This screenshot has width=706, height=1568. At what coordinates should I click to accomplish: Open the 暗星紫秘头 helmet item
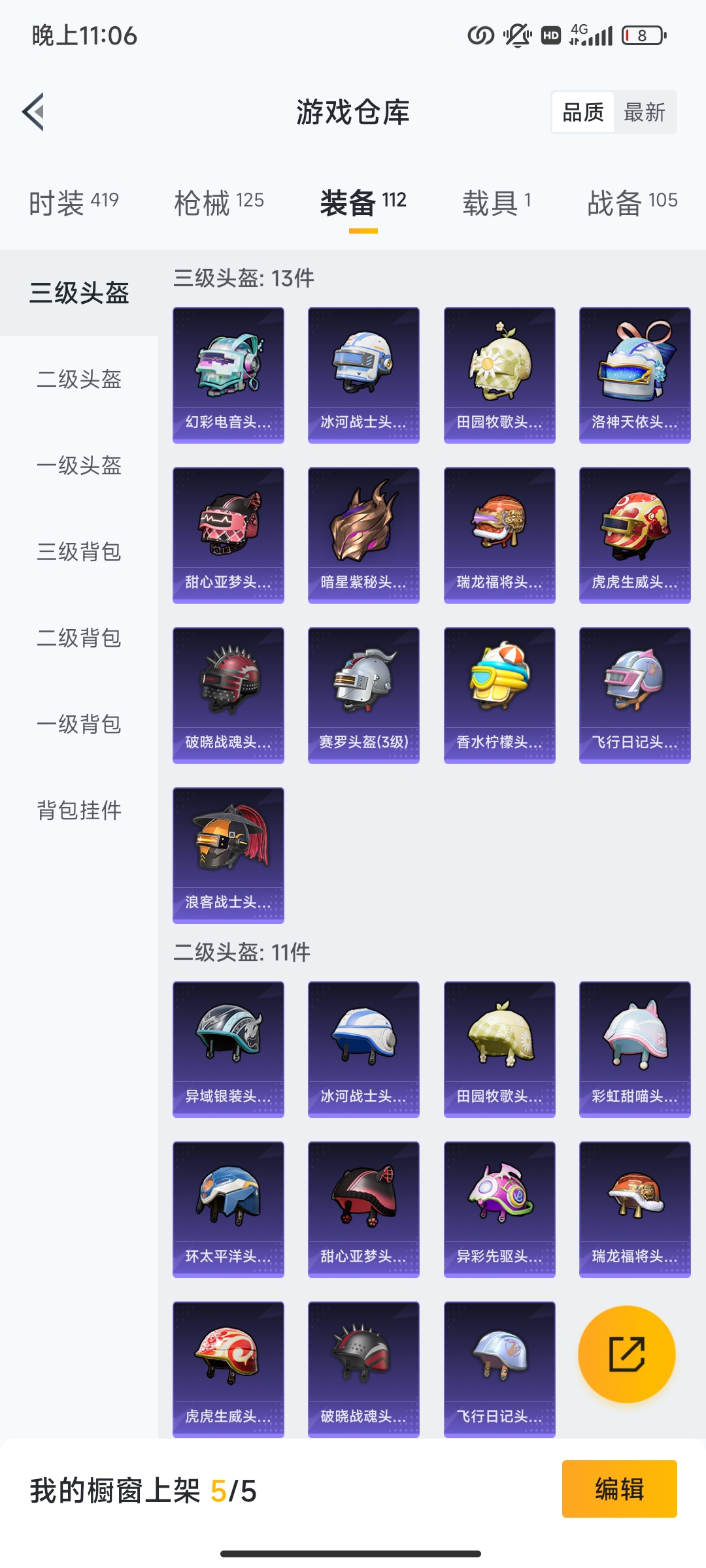click(363, 535)
